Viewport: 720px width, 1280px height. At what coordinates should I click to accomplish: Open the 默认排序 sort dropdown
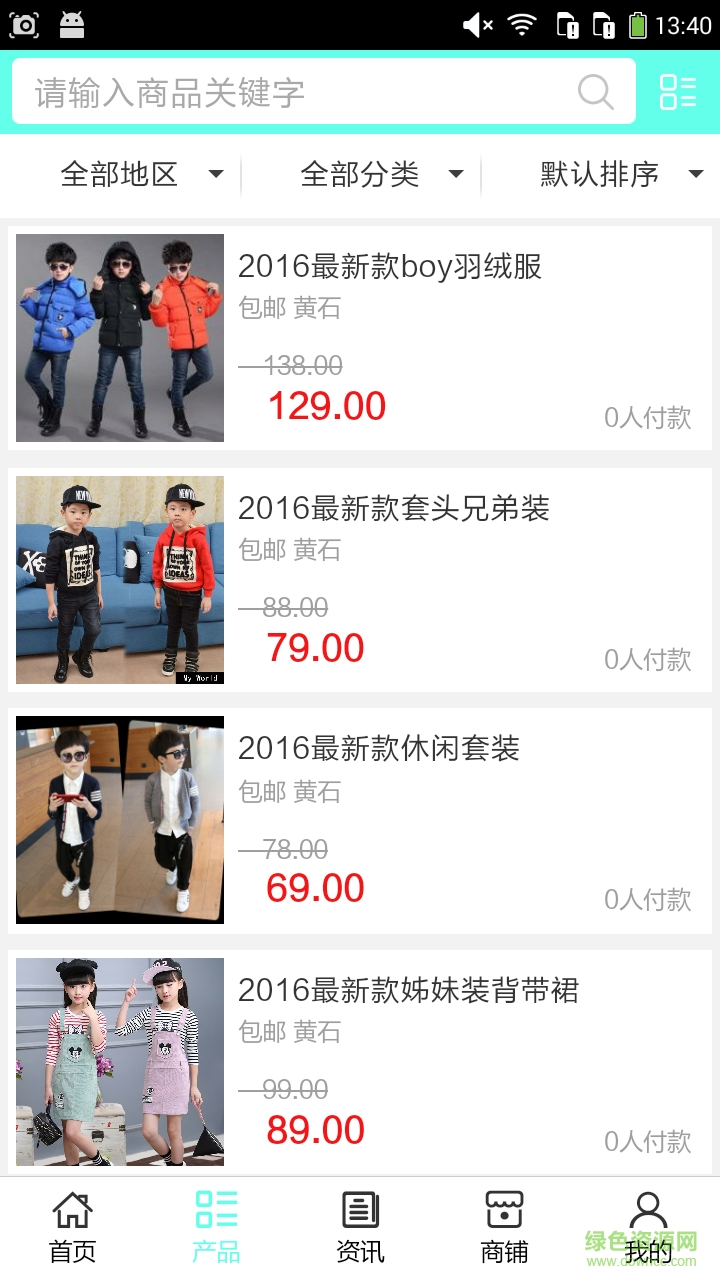[x=621, y=175]
